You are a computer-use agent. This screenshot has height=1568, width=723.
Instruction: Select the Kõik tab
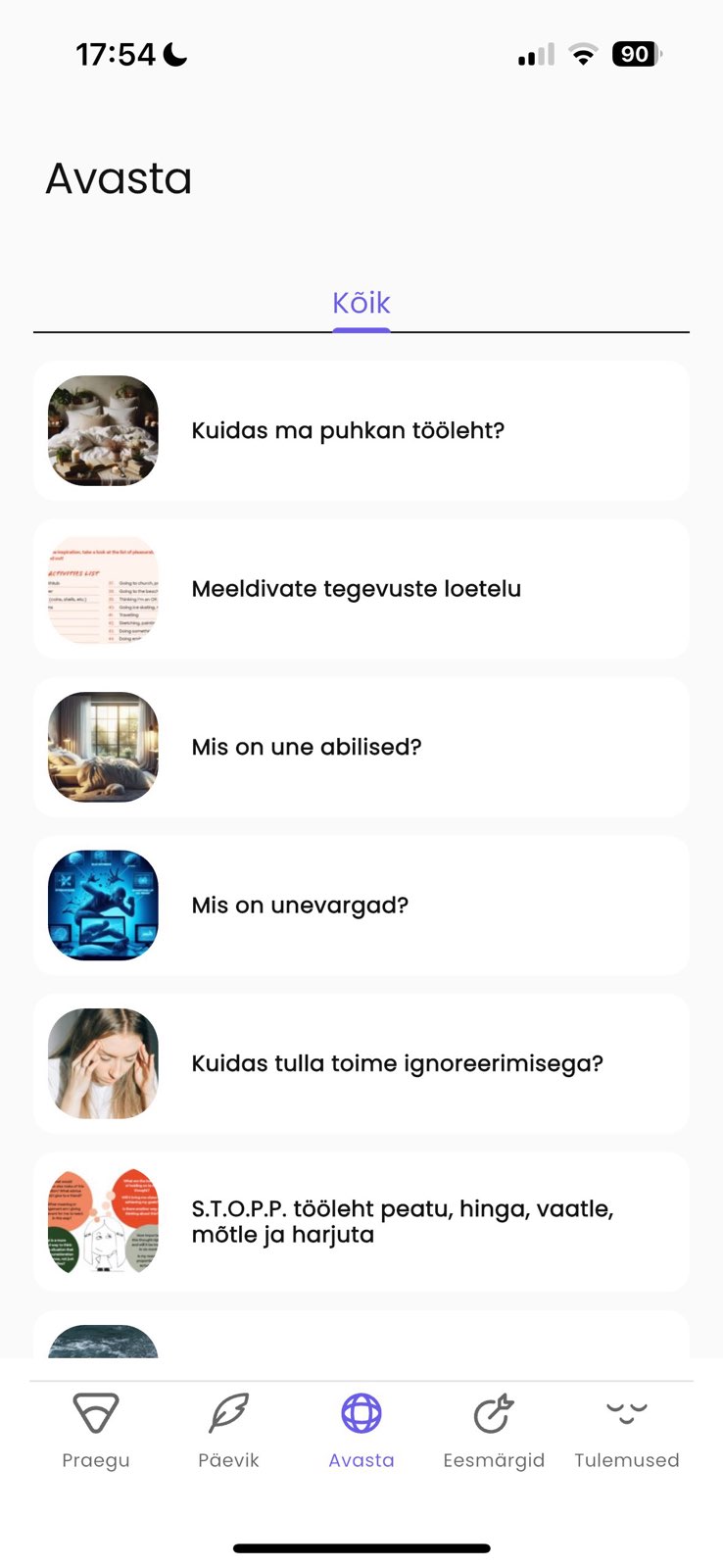(x=361, y=303)
